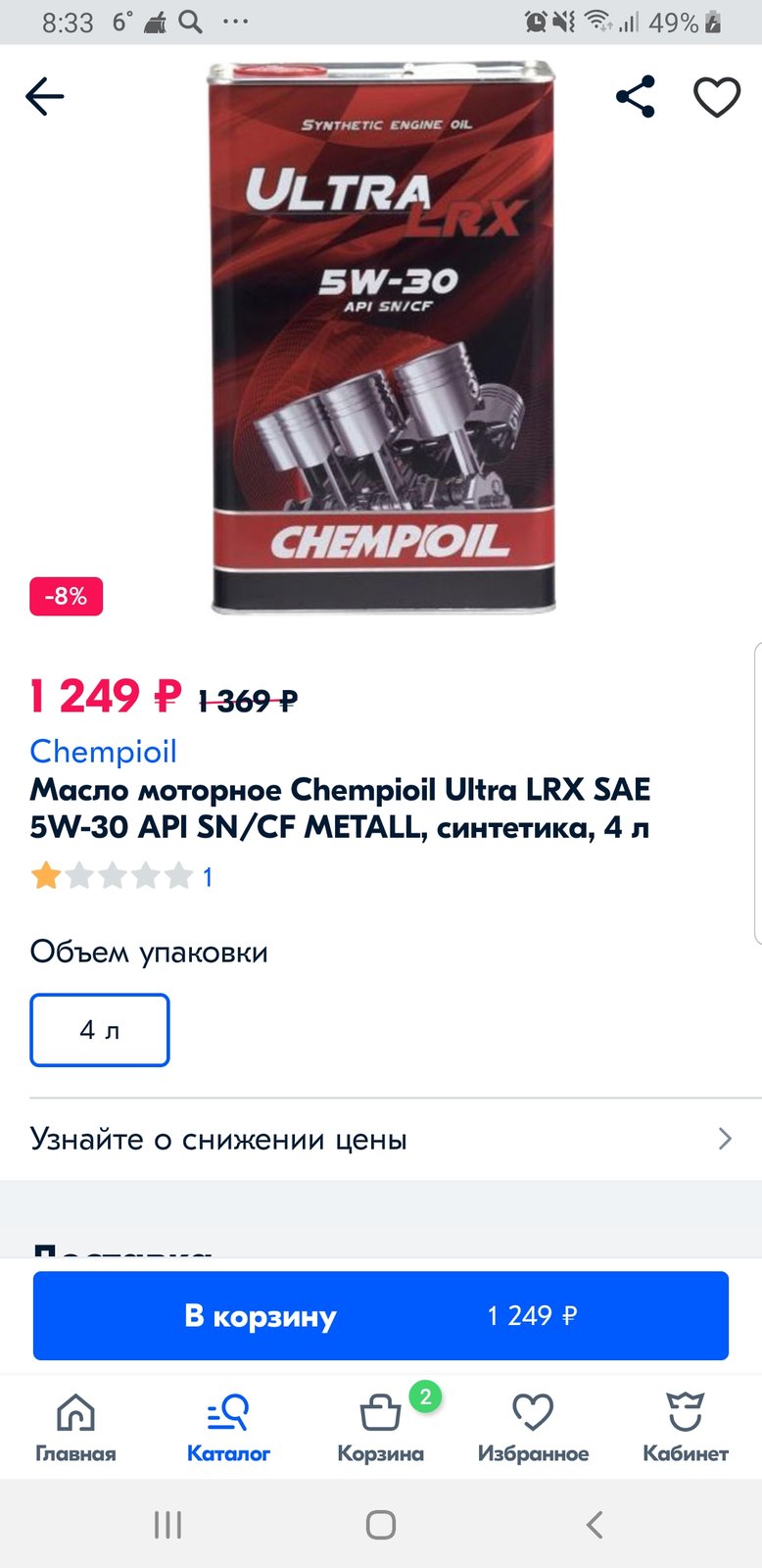Screen dimensions: 762x1568
Task: Switch to the Каталог tab
Action: coord(228,1427)
